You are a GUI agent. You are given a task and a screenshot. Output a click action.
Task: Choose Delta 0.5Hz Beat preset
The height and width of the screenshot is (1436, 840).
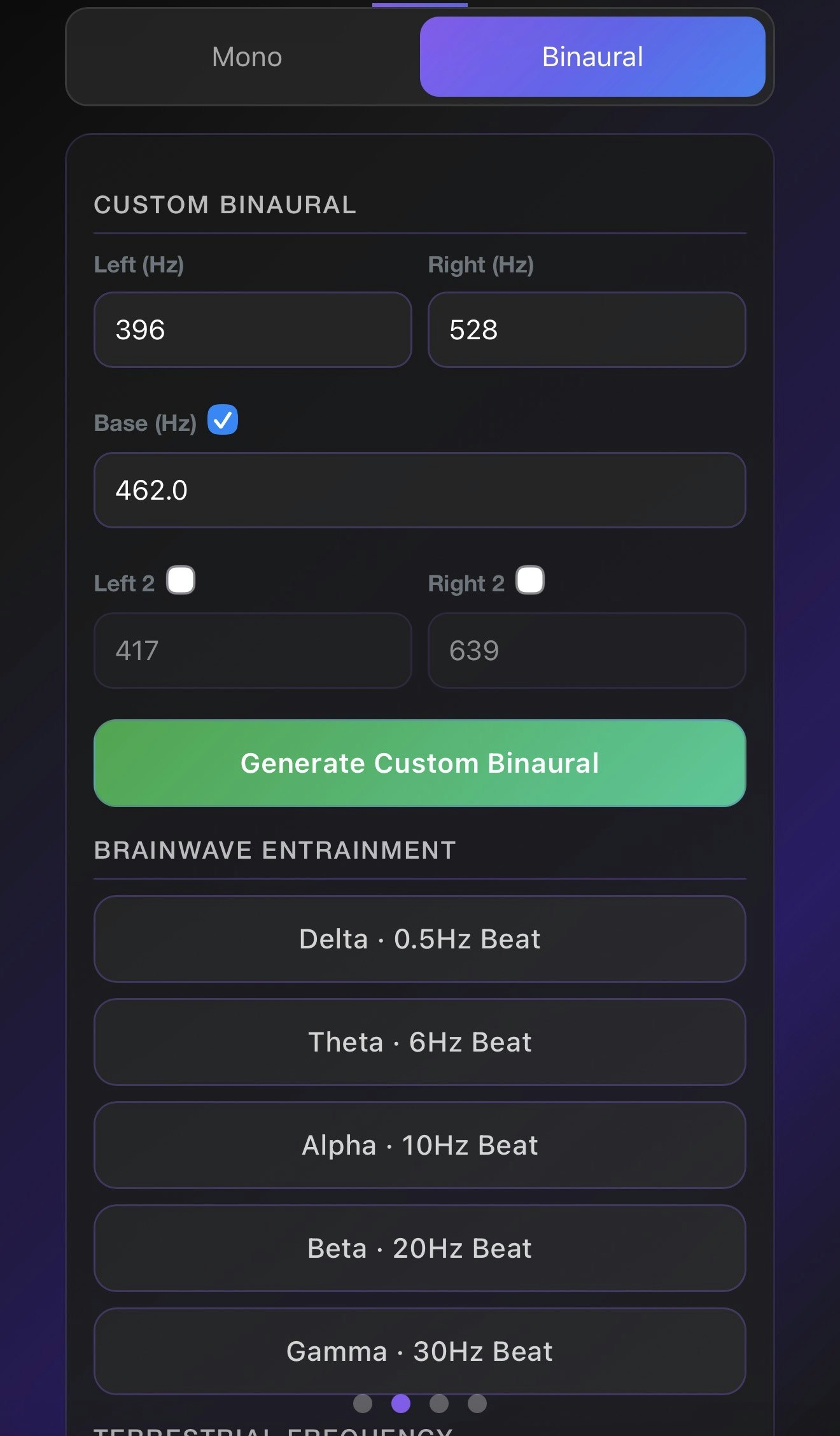click(x=420, y=939)
